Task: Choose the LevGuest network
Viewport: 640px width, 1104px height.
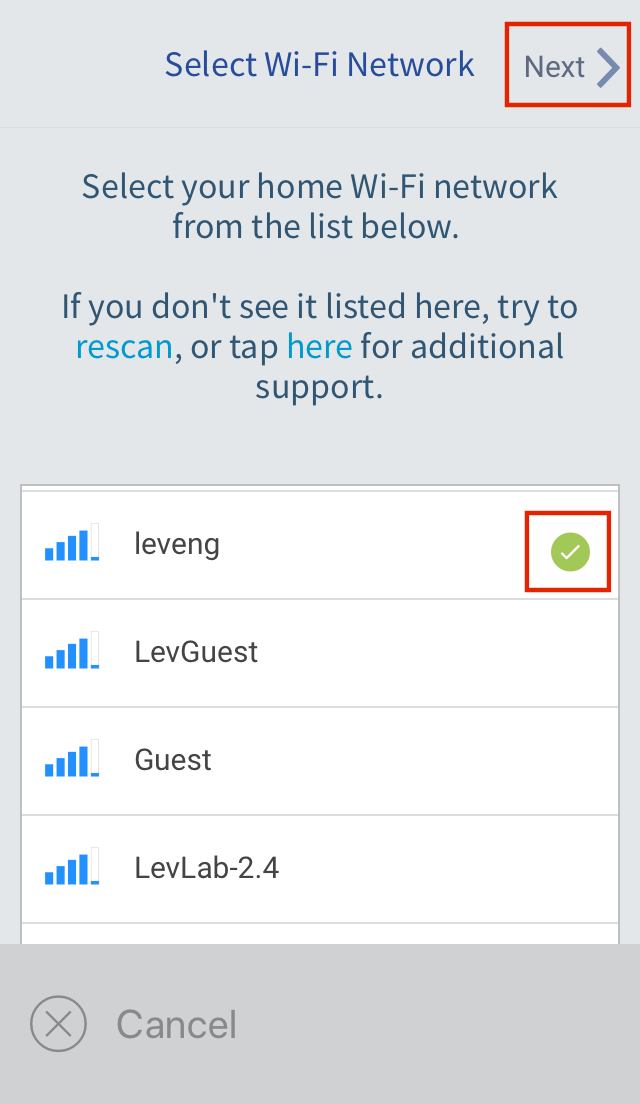Action: (x=320, y=653)
